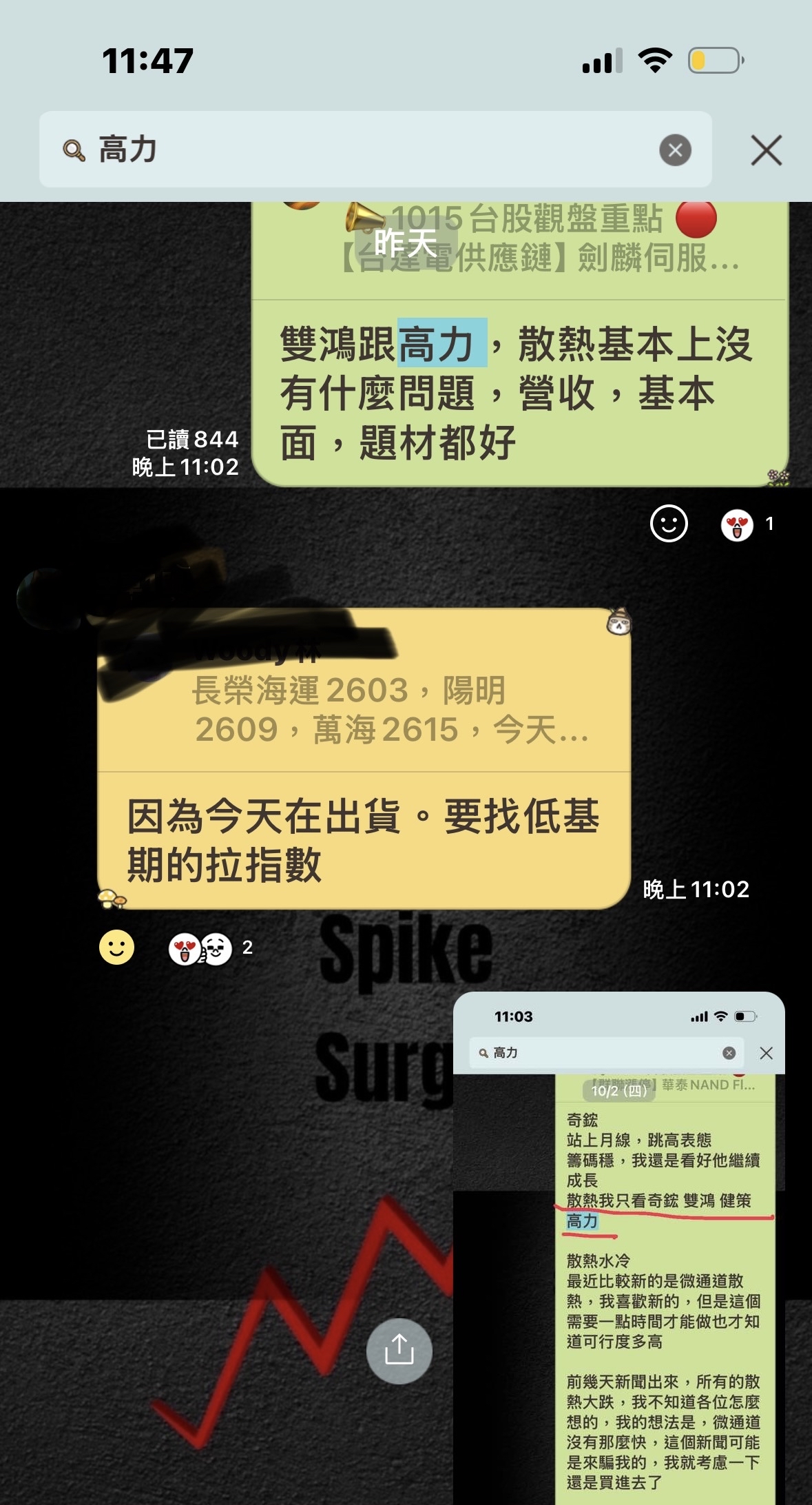Clear the search text 高力
Screen dimensions: 812x1505
click(675, 150)
